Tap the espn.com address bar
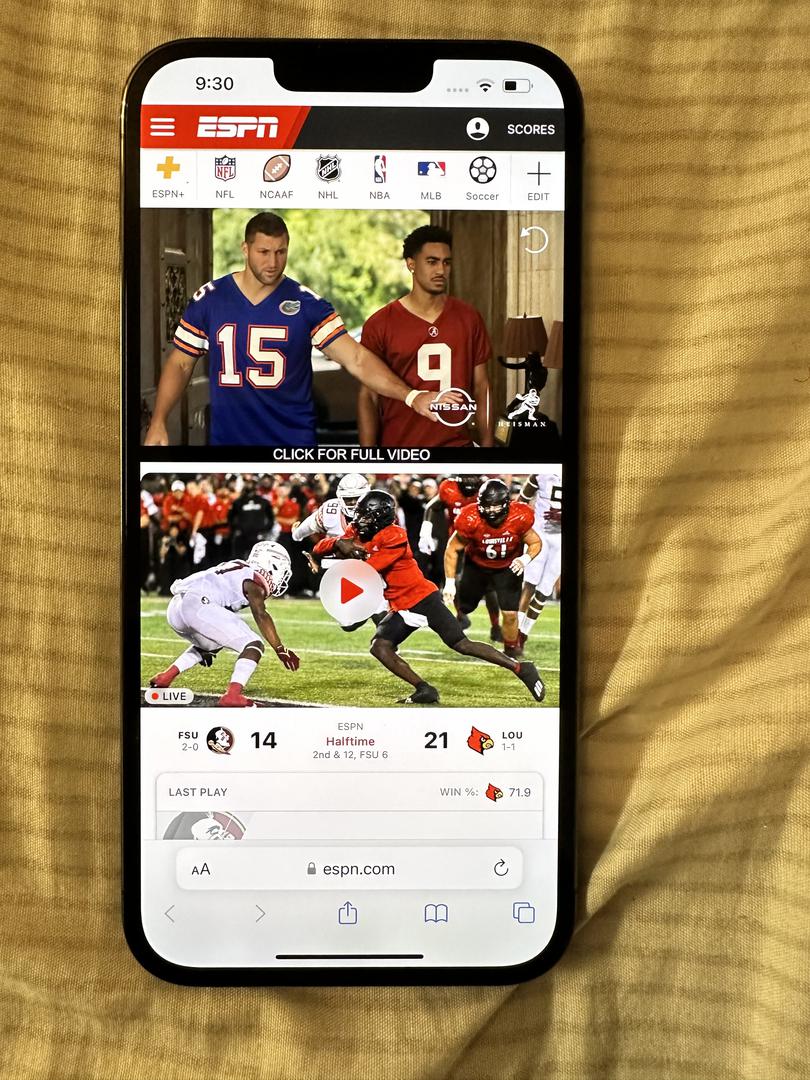The width and height of the screenshot is (810, 1080). click(x=350, y=869)
